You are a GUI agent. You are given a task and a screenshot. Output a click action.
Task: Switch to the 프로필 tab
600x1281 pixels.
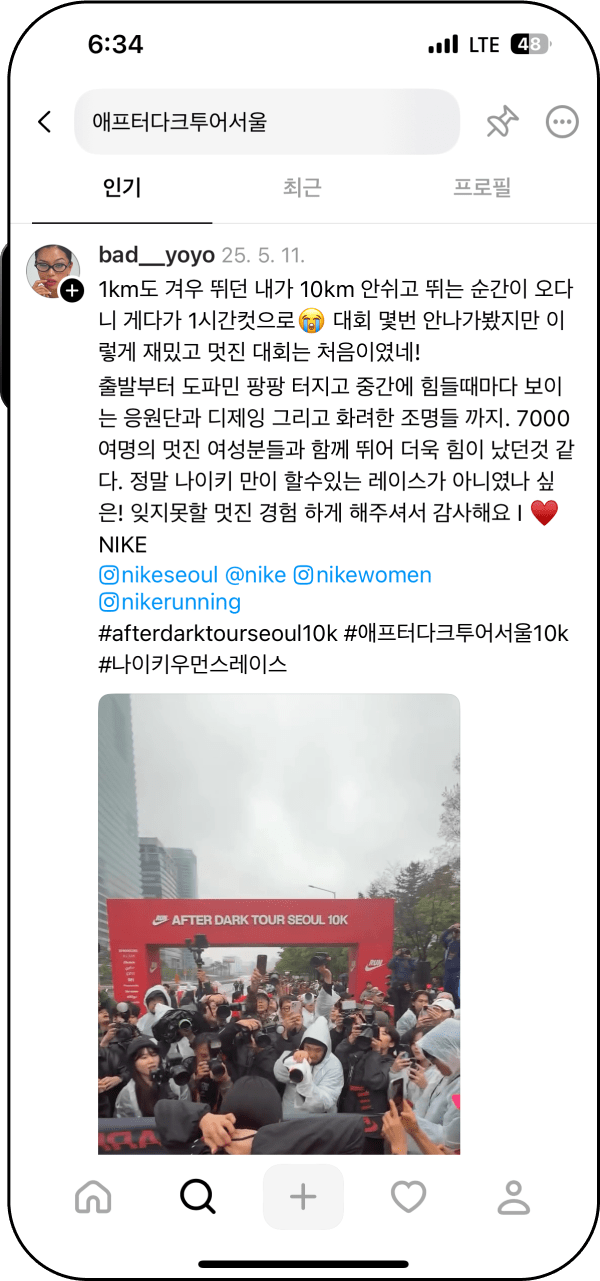pyautogui.click(x=482, y=187)
